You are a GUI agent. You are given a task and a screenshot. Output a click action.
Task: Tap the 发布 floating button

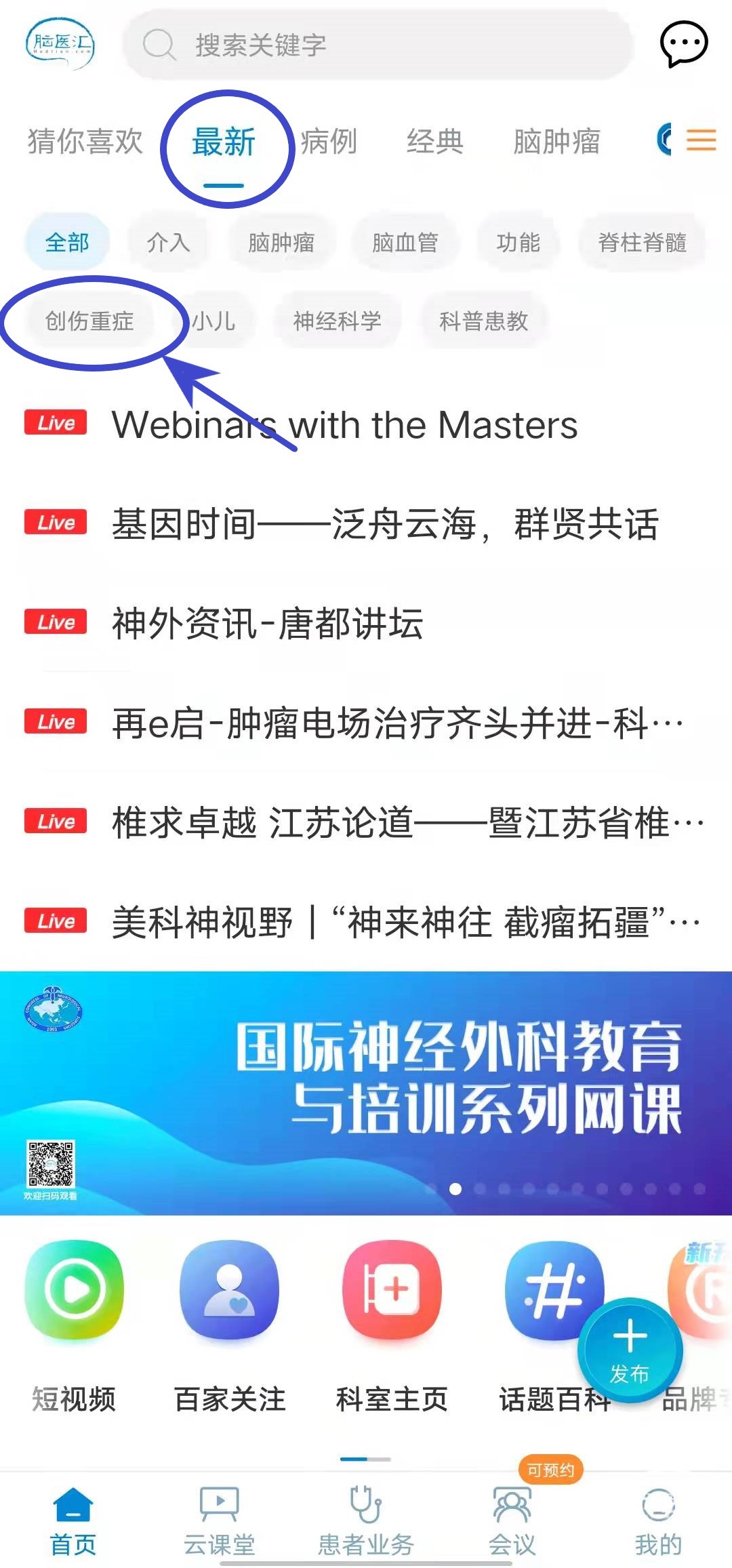630,1350
